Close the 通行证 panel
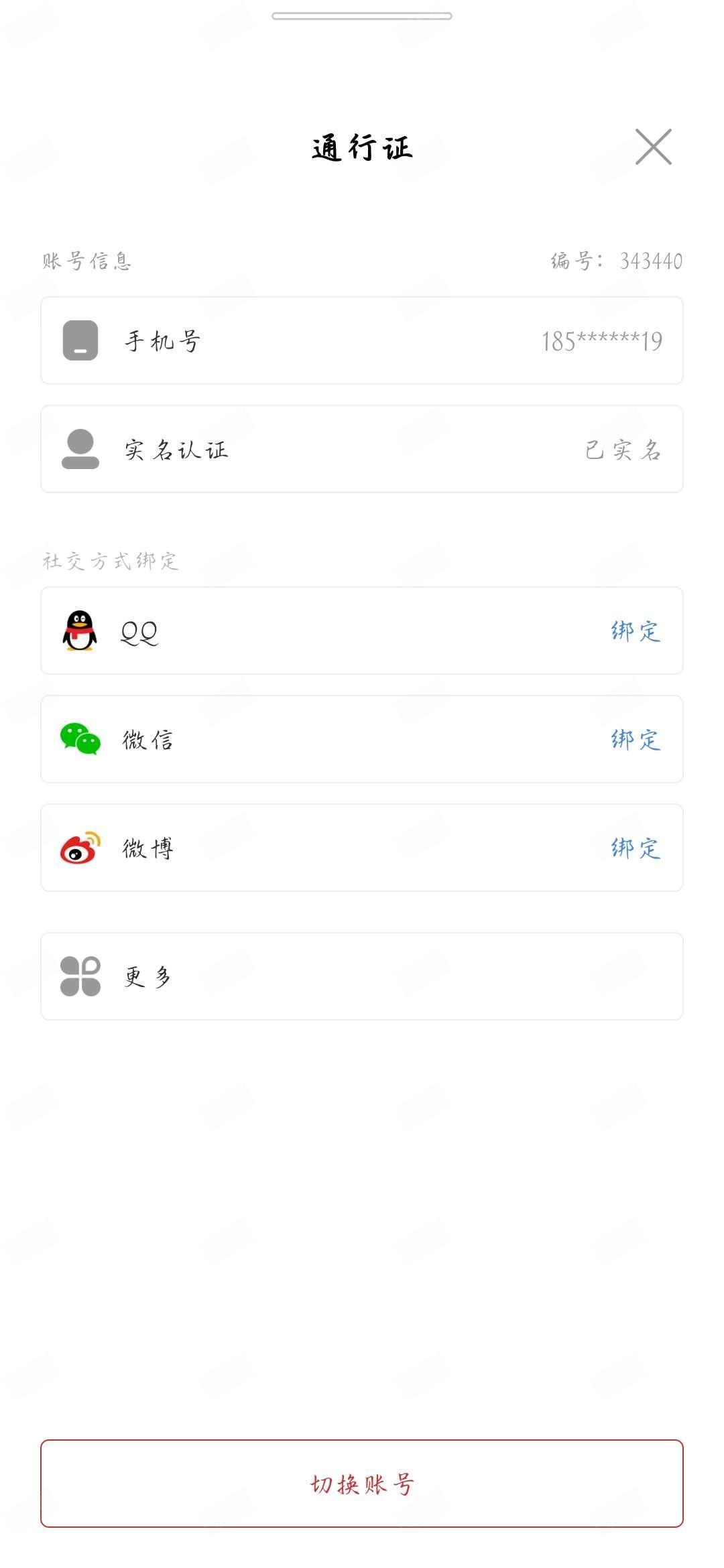Viewport: 724px width, 1568px height. (x=653, y=147)
